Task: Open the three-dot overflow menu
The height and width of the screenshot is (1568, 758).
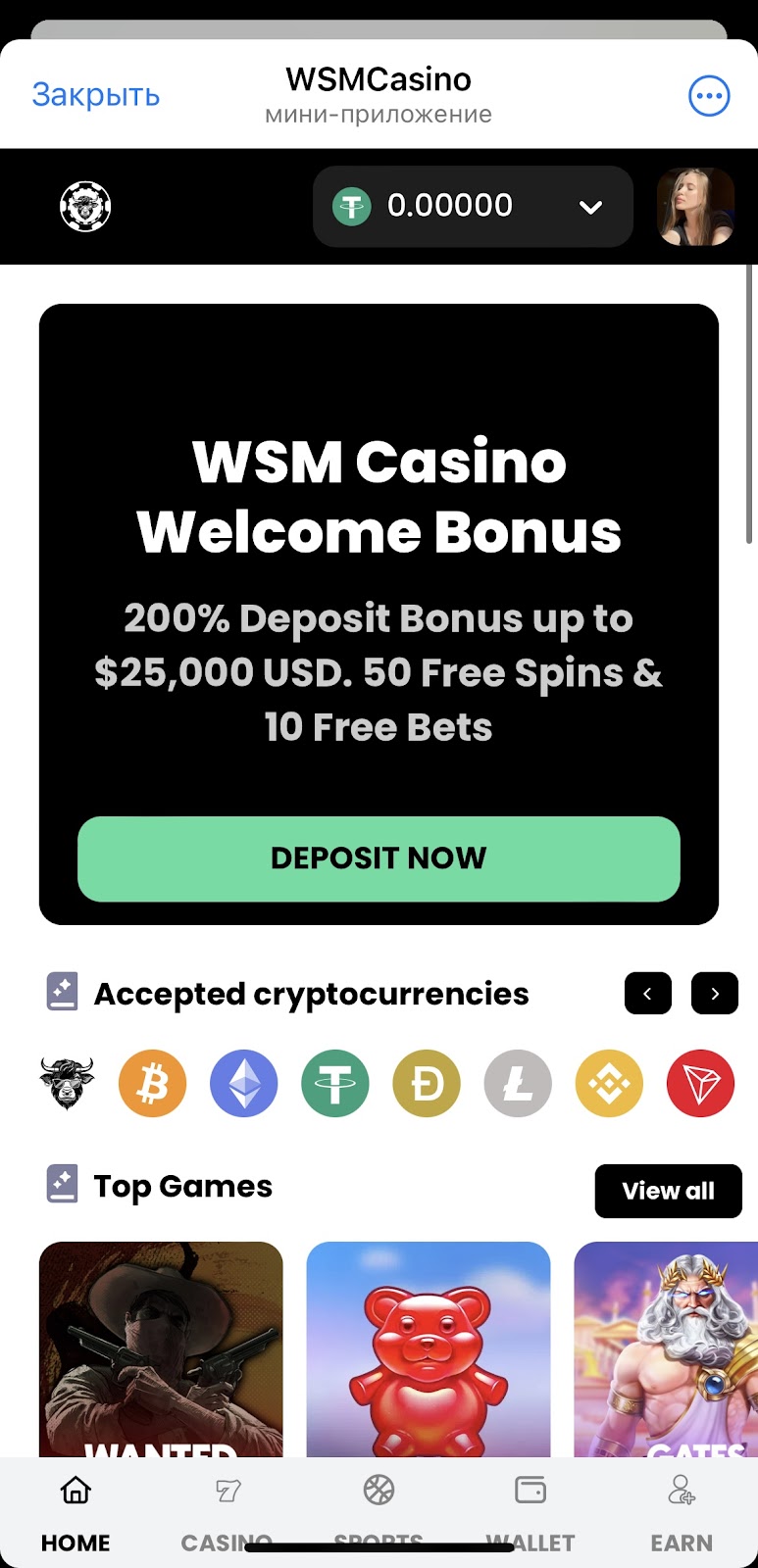Action: (709, 96)
